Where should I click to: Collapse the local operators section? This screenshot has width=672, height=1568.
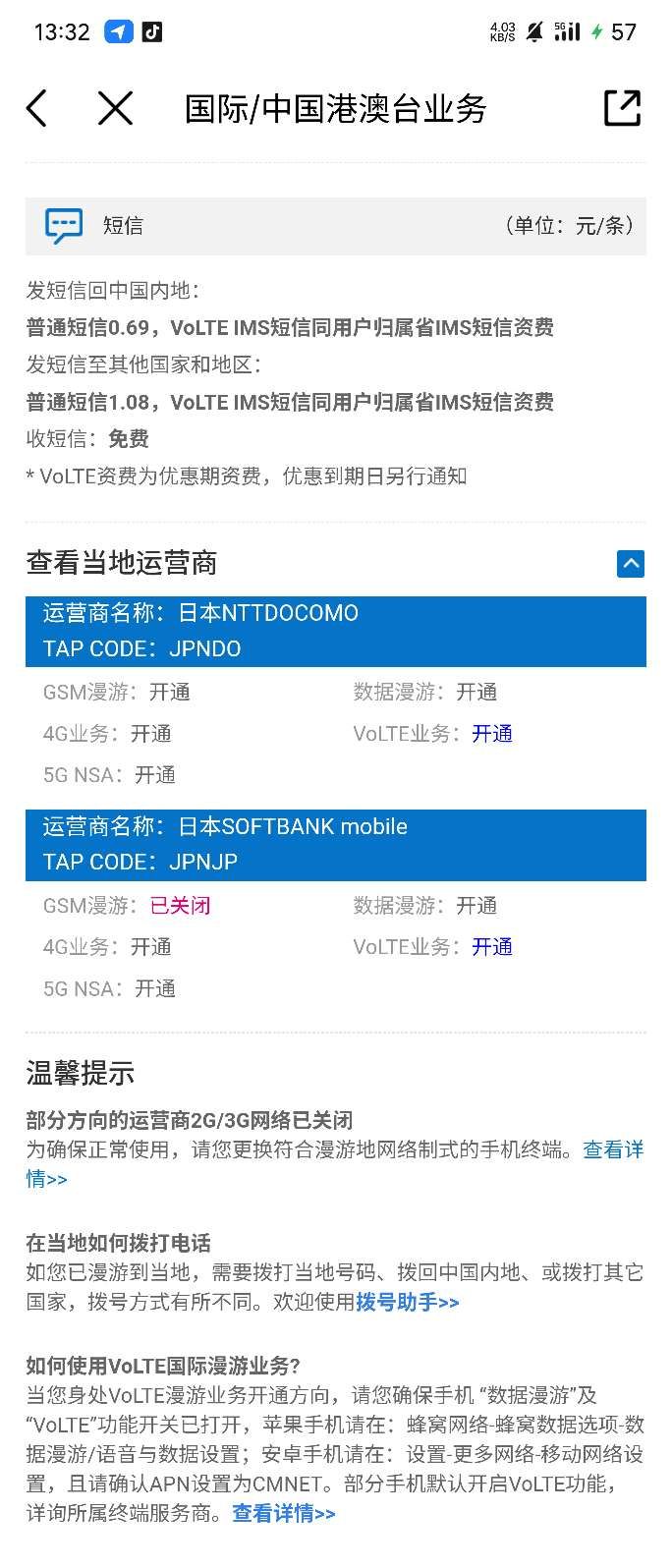point(630,563)
